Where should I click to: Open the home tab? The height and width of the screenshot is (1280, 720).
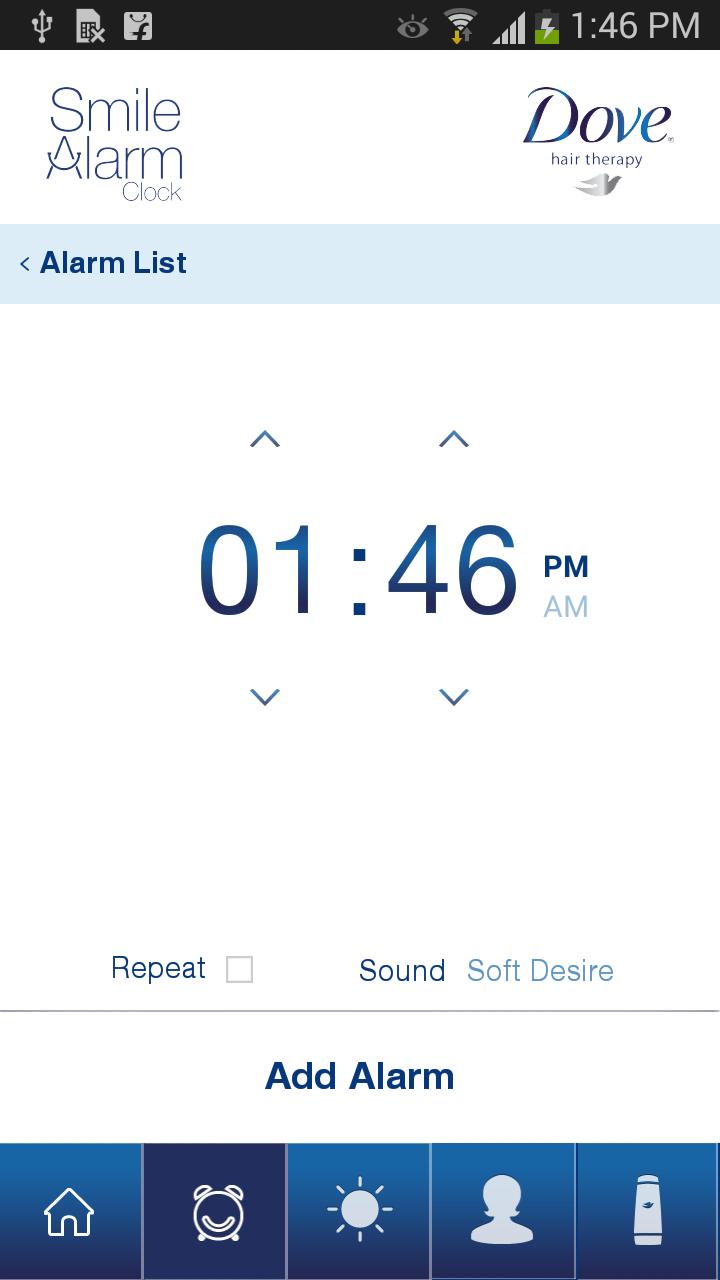click(70, 1212)
